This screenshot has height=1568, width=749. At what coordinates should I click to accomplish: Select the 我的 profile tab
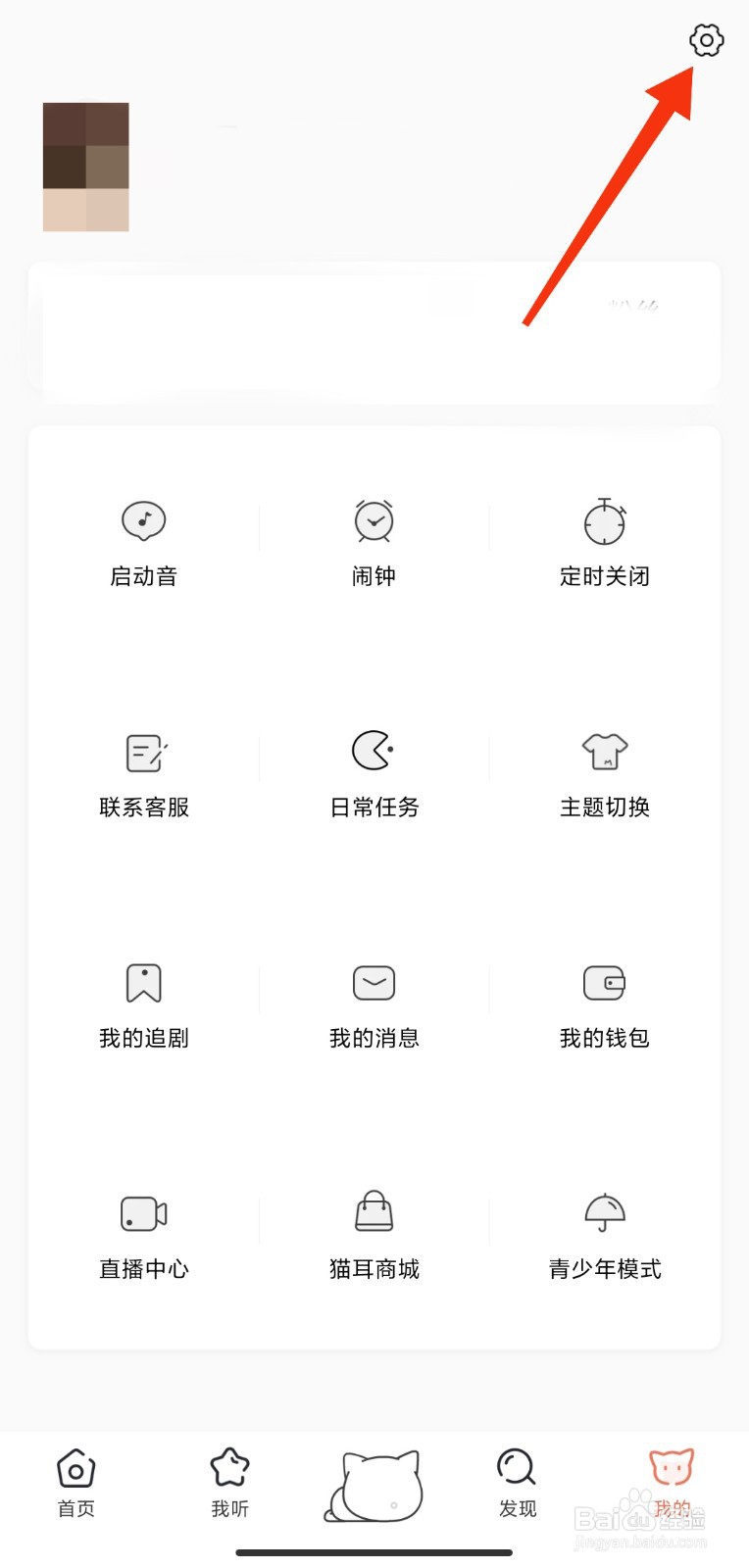(672, 1483)
